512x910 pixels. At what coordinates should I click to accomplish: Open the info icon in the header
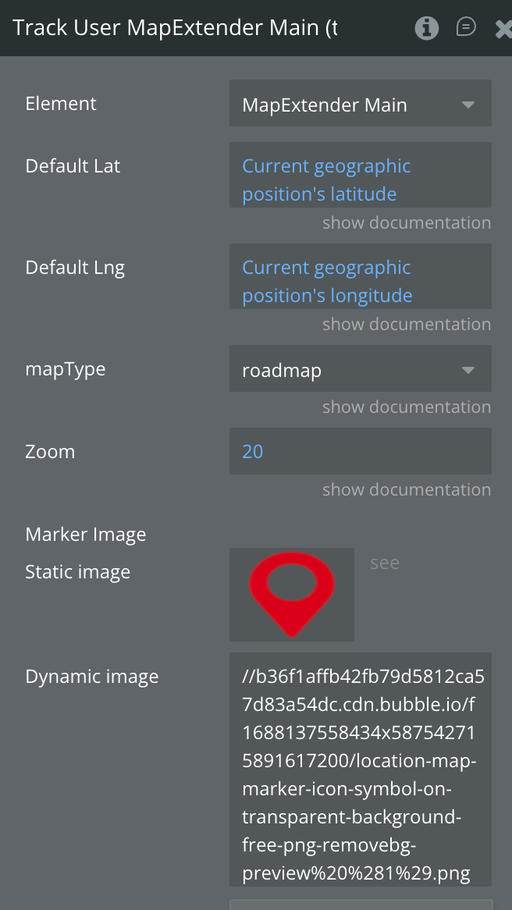[427, 28]
